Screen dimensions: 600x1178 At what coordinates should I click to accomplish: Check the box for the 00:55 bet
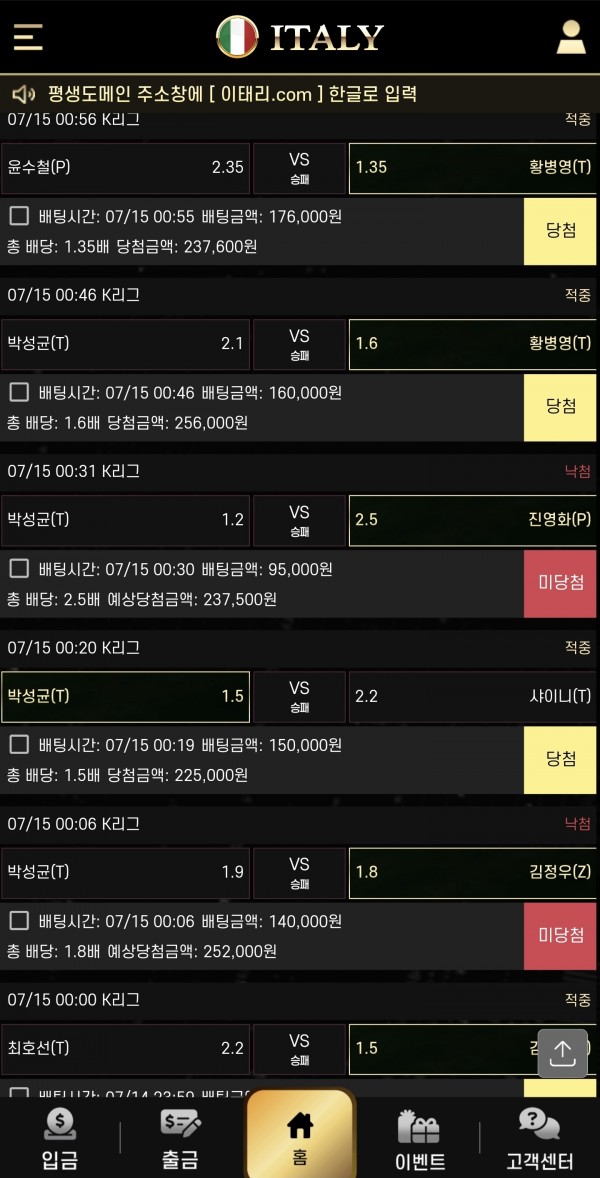click(x=19, y=216)
